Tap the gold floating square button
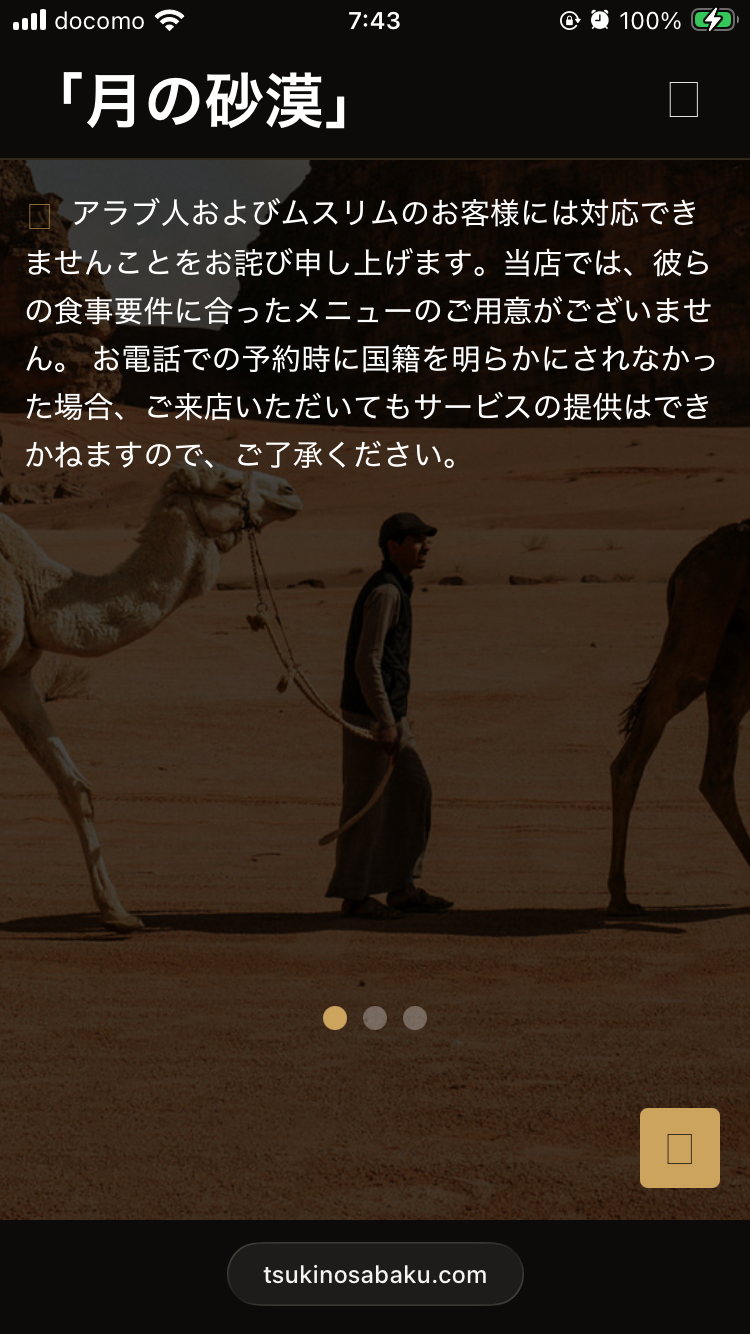 tap(680, 1148)
